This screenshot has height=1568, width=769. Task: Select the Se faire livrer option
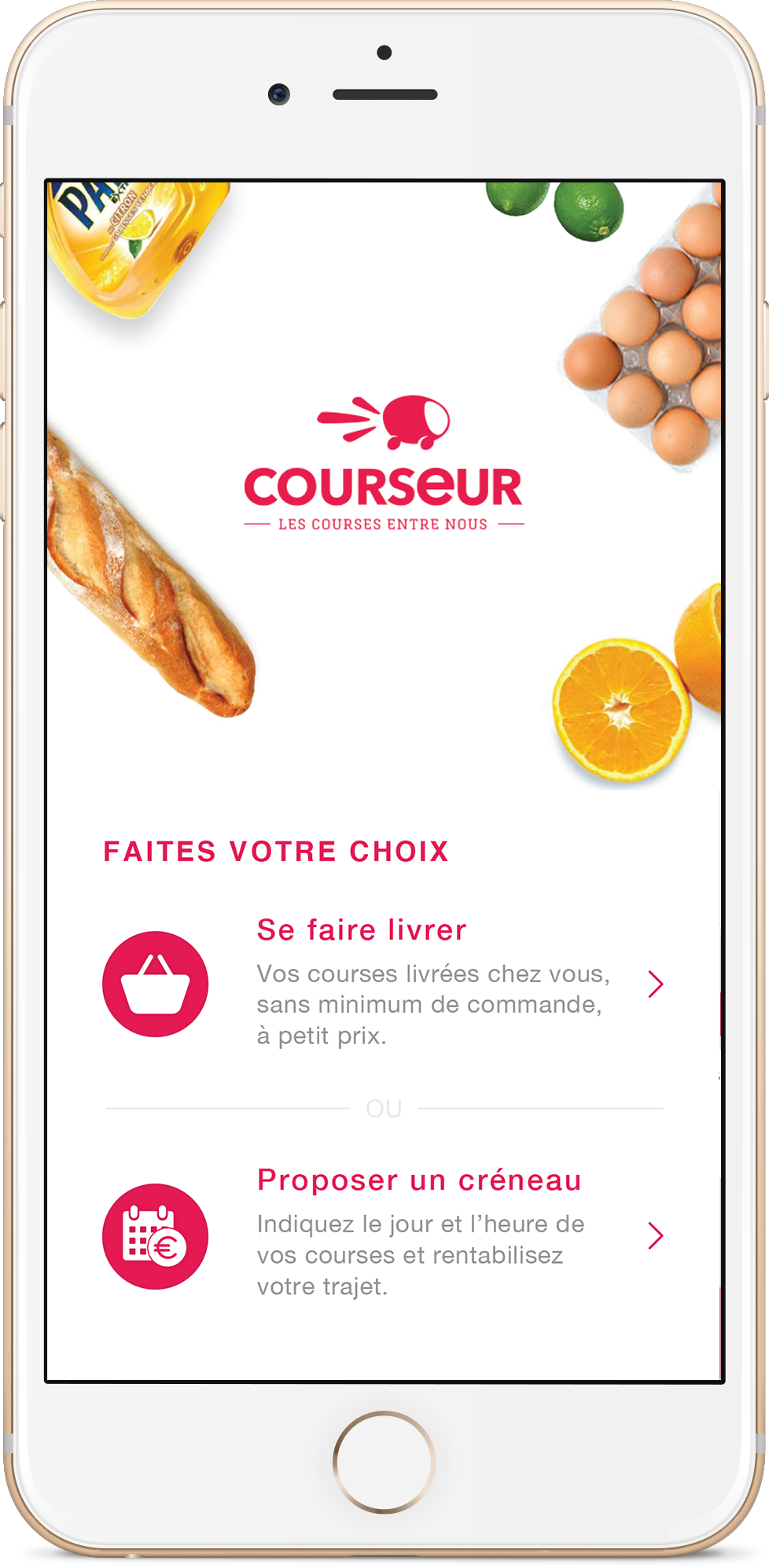point(384,983)
